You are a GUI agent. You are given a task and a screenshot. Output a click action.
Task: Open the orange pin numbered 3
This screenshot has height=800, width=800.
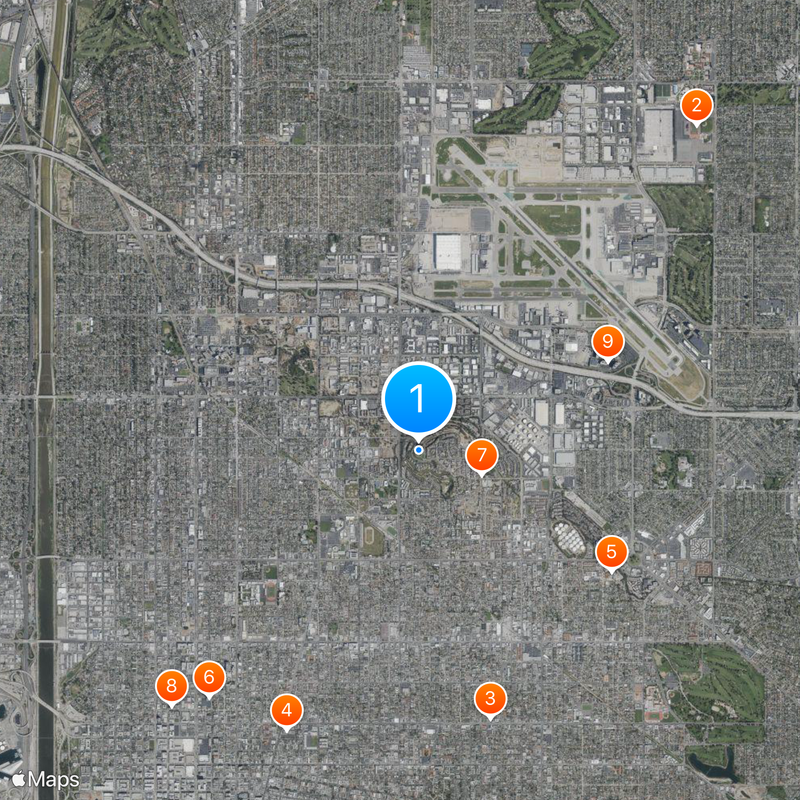[489, 699]
